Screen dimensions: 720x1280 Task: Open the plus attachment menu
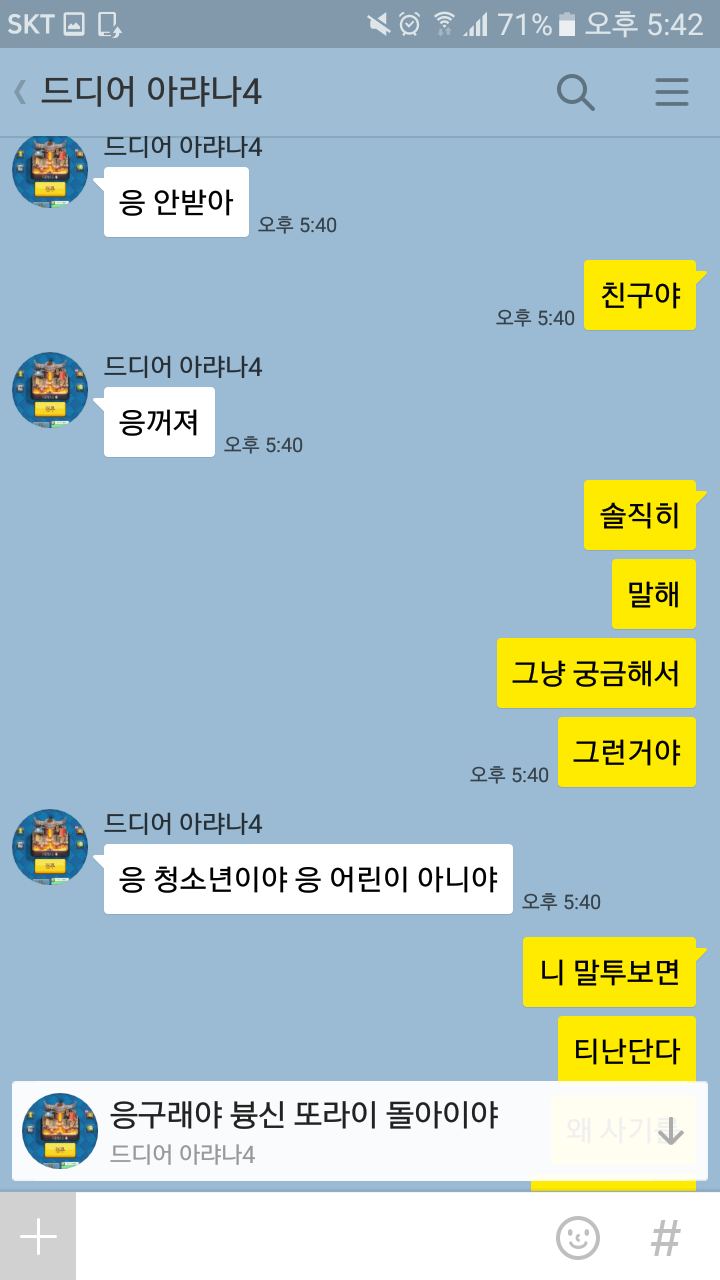click(x=38, y=1237)
